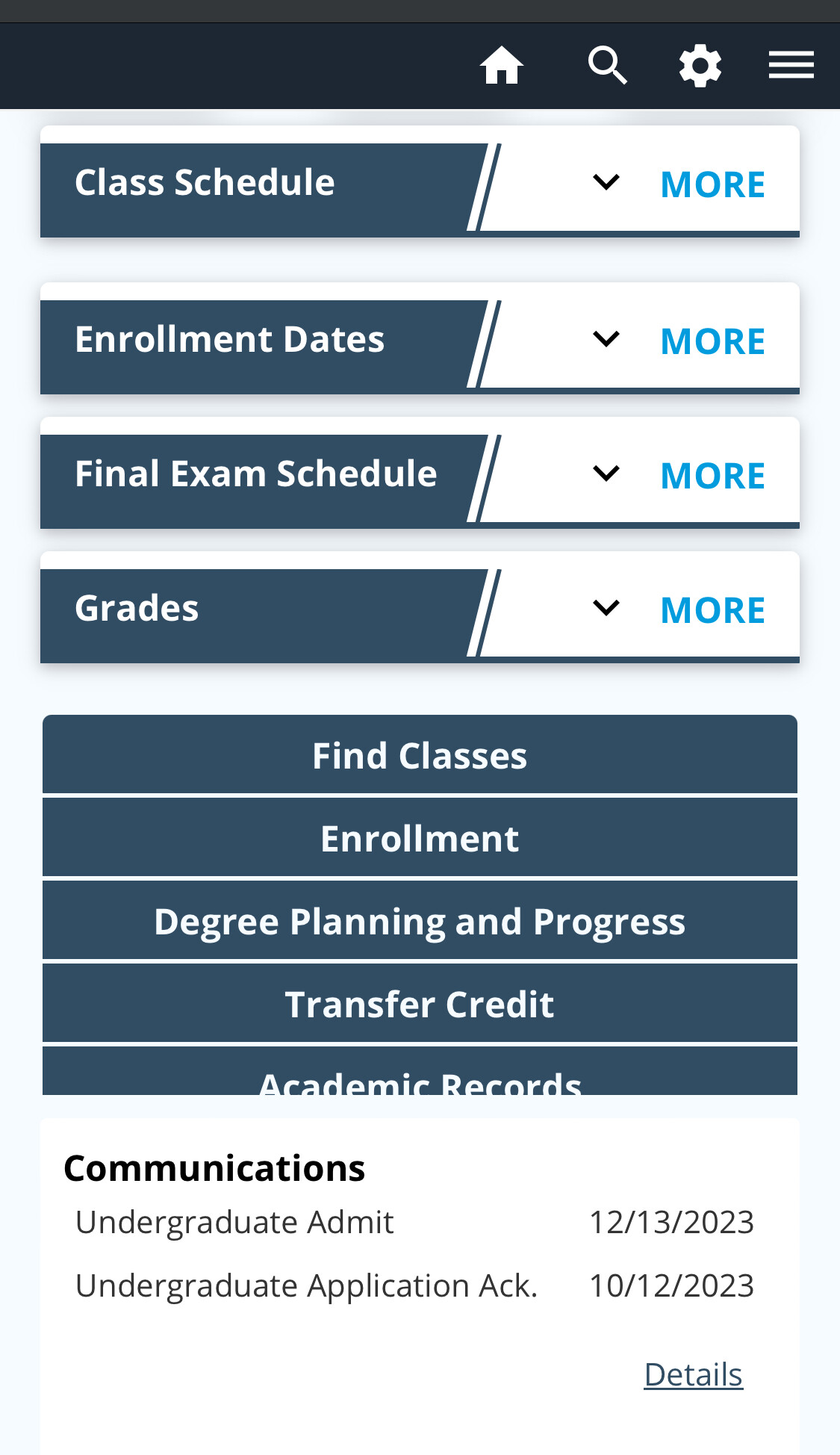Open the hamburger menu
This screenshot has width=840, height=1455.
click(x=791, y=65)
